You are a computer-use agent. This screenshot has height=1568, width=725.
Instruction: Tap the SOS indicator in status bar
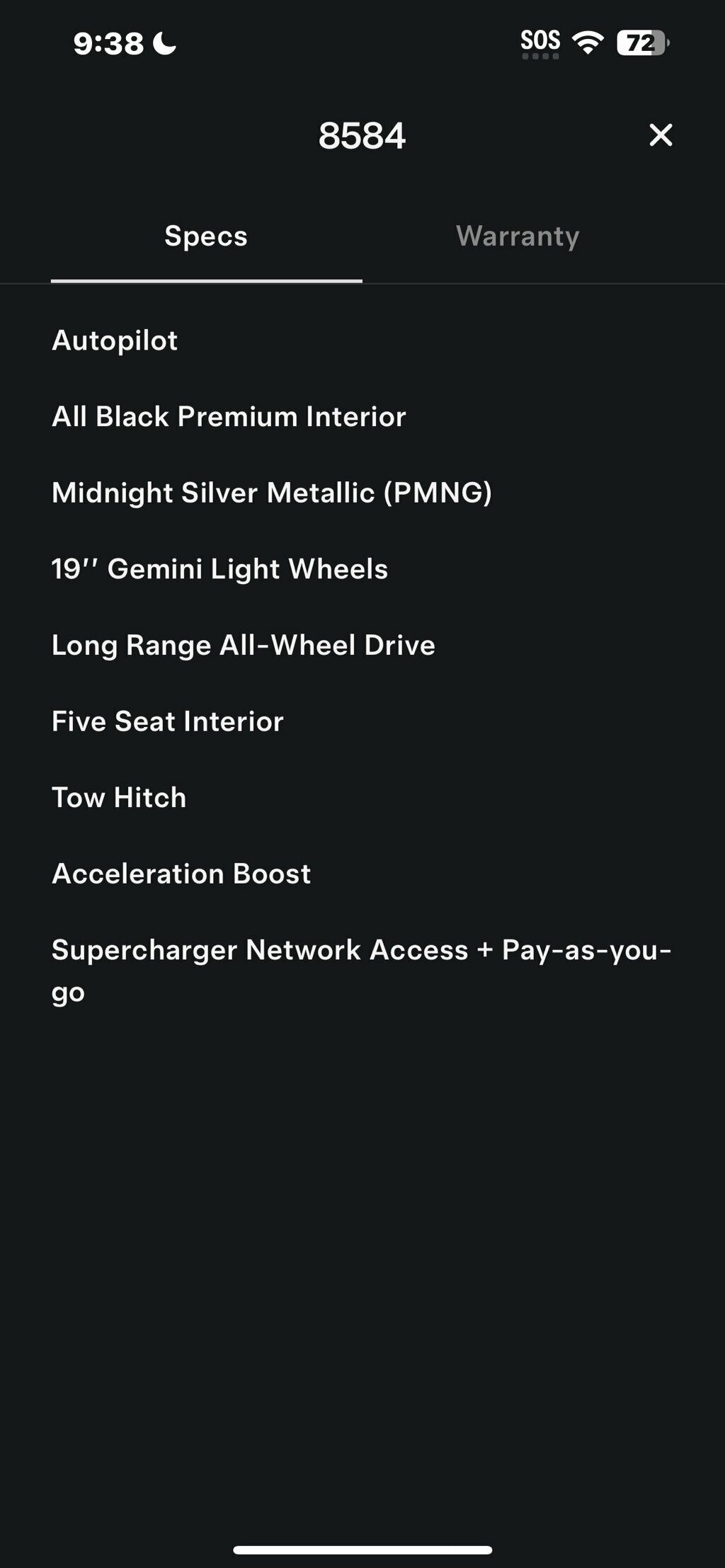pos(540,41)
